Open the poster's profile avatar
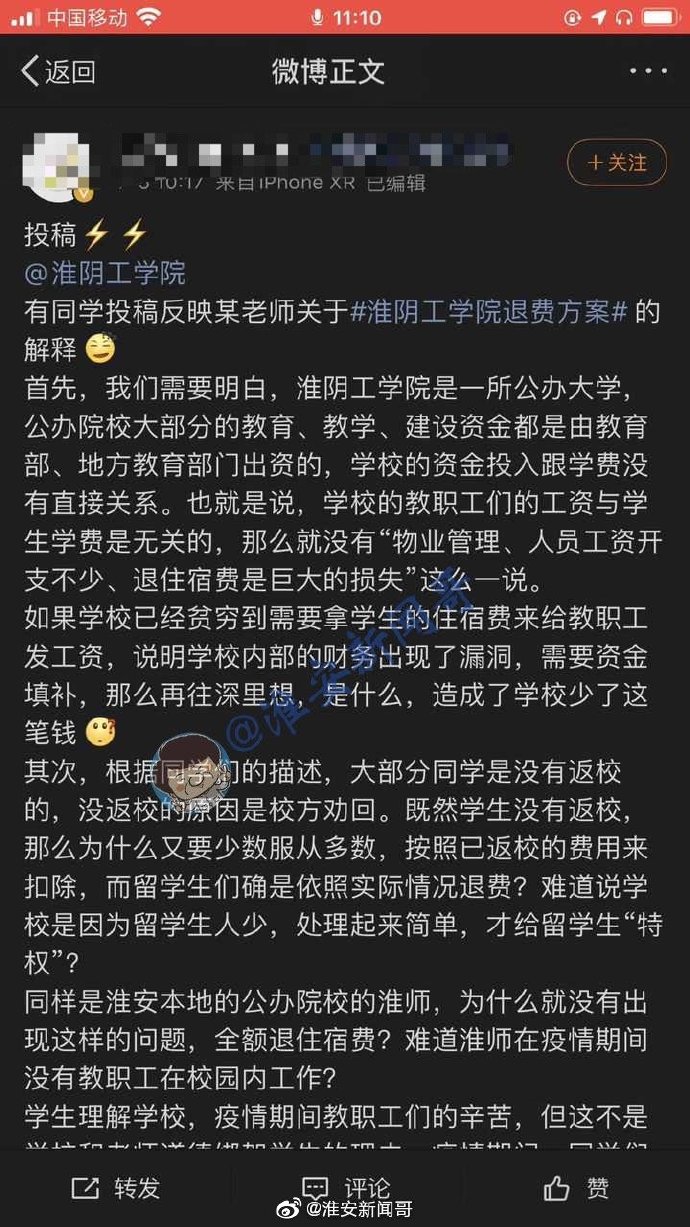The image size is (690, 1227). tap(57, 164)
